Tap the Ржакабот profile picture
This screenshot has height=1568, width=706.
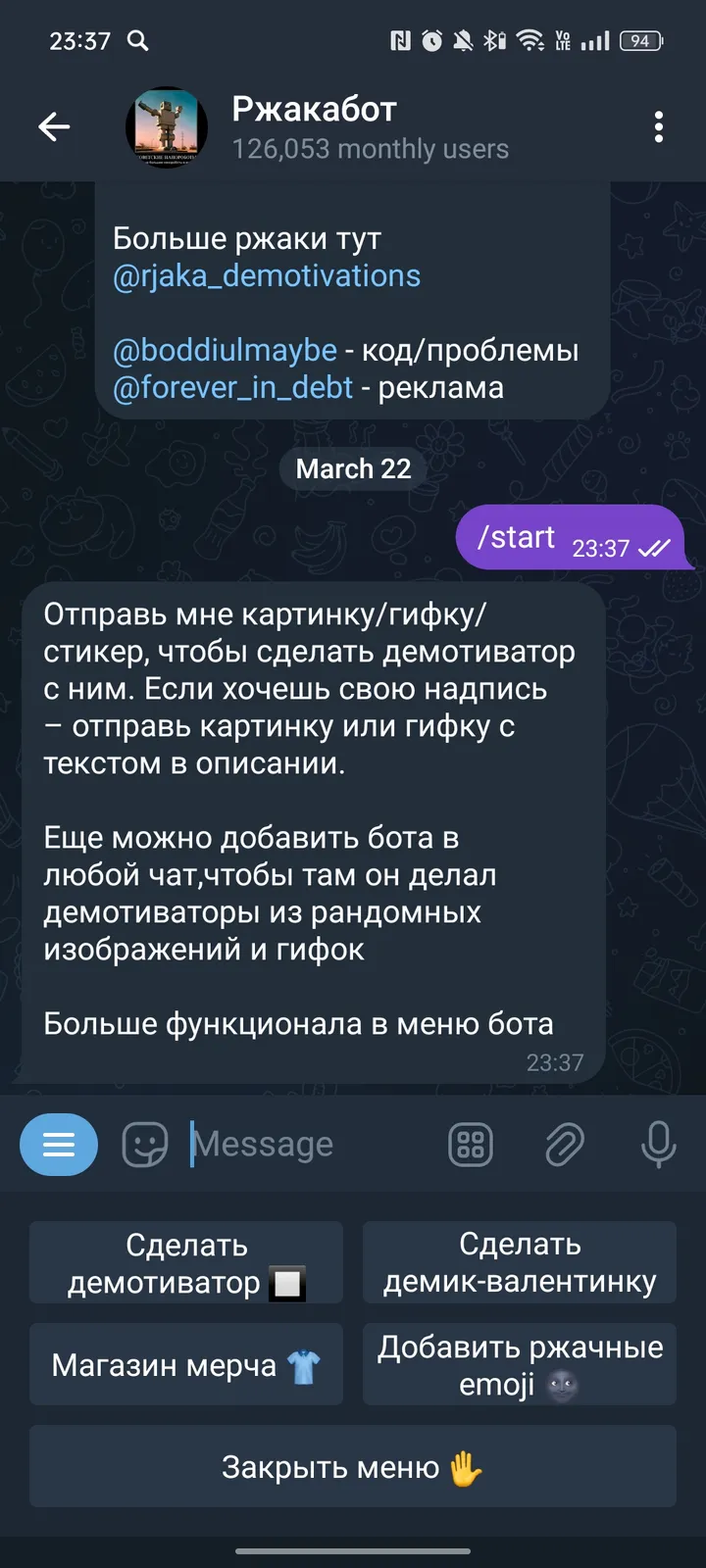tap(166, 127)
